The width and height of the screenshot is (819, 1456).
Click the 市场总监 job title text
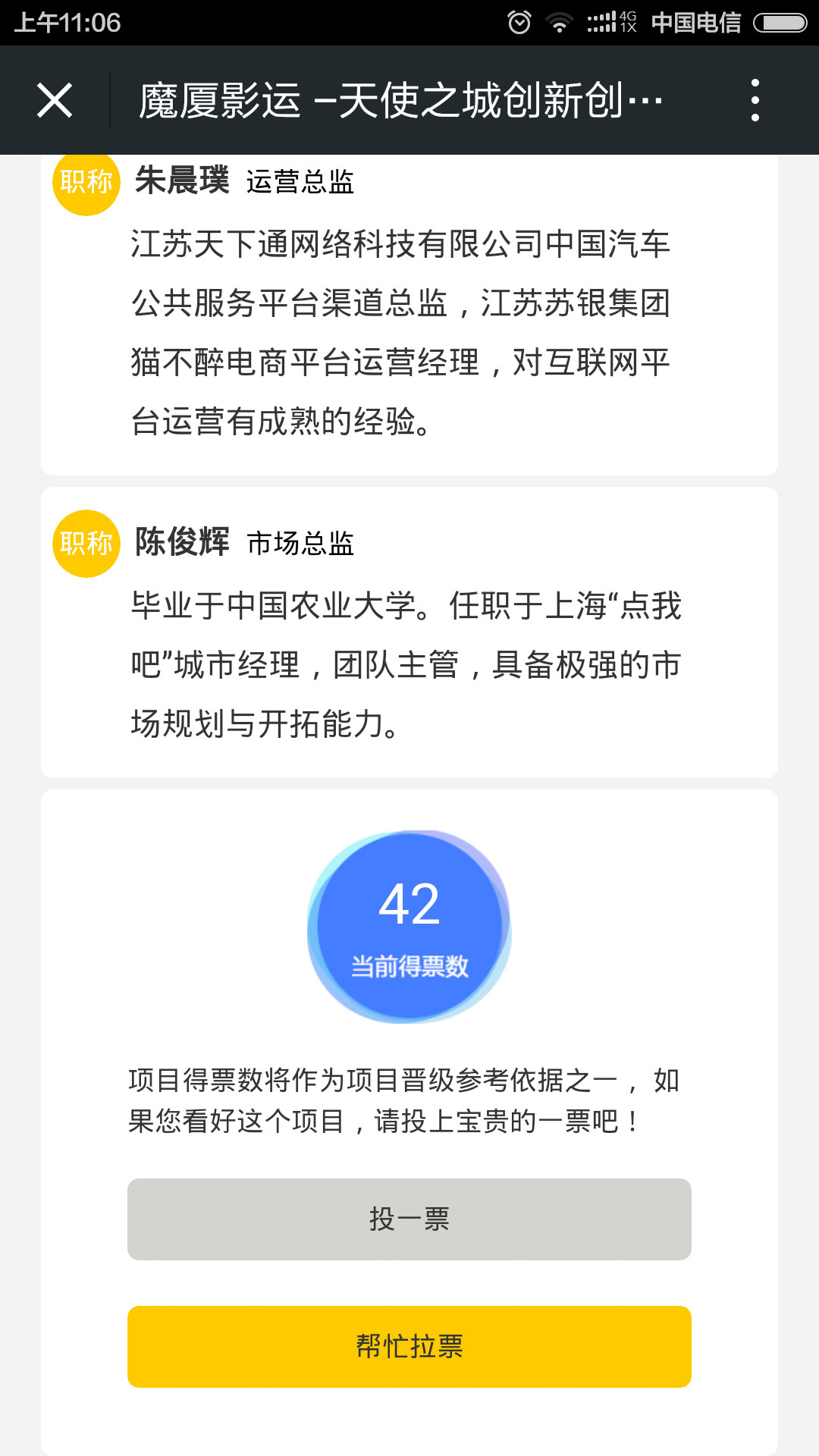301,545
